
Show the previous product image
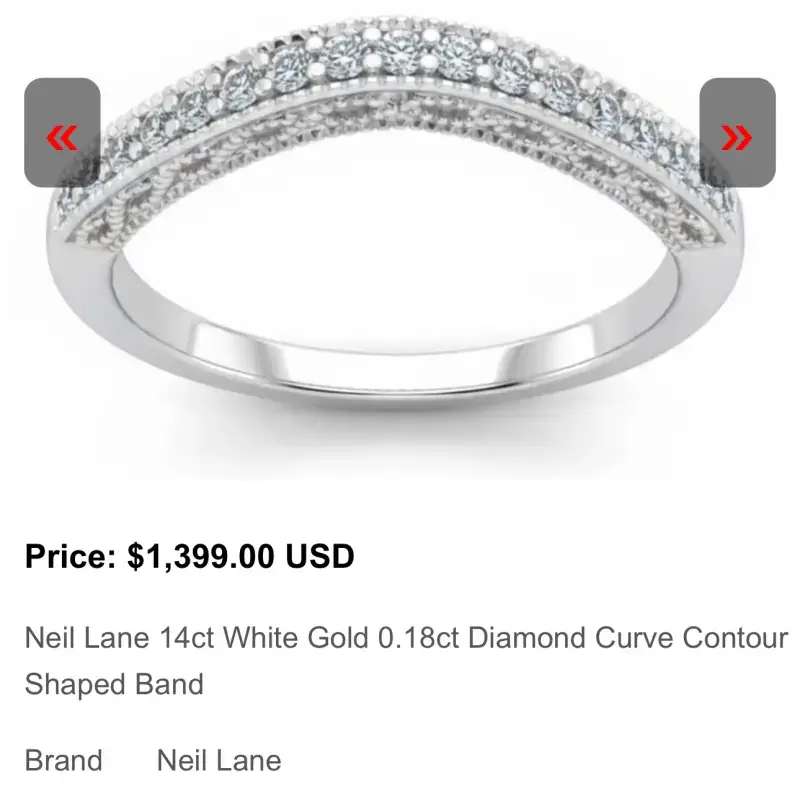62,133
